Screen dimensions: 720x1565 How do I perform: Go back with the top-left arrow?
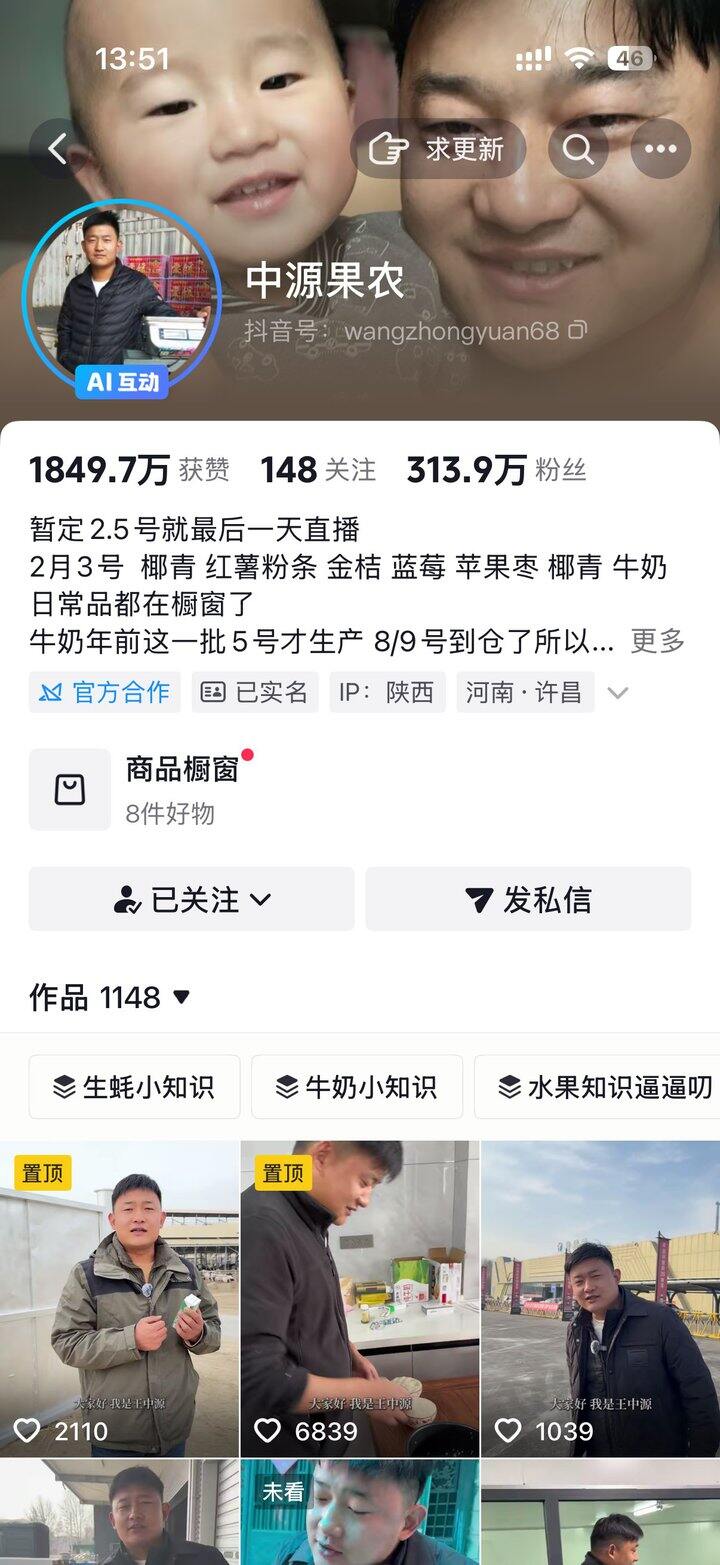point(58,149)
